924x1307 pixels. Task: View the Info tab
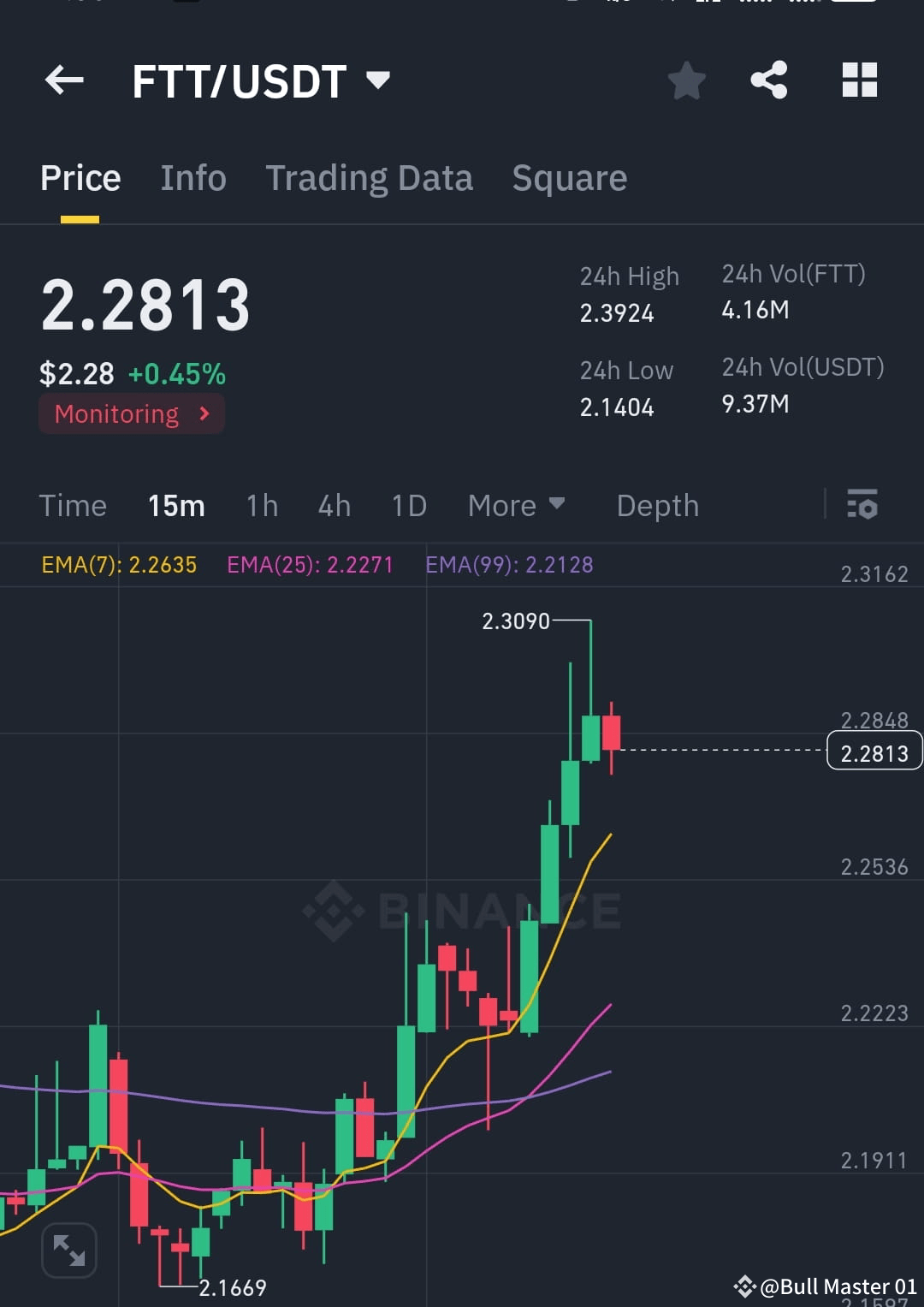coord(192,178)
